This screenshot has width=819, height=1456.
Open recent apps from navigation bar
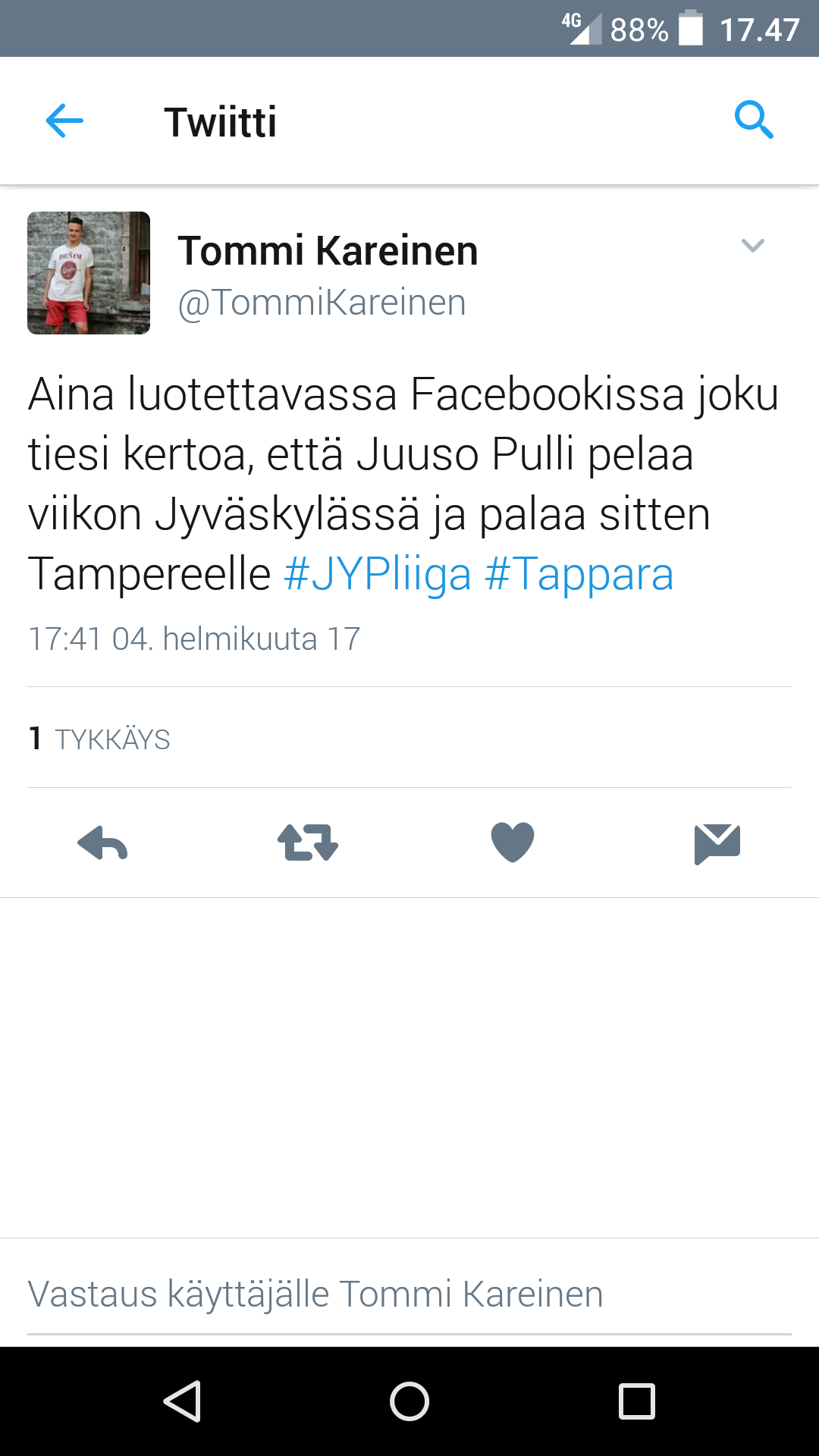[x=637, y=1401]
